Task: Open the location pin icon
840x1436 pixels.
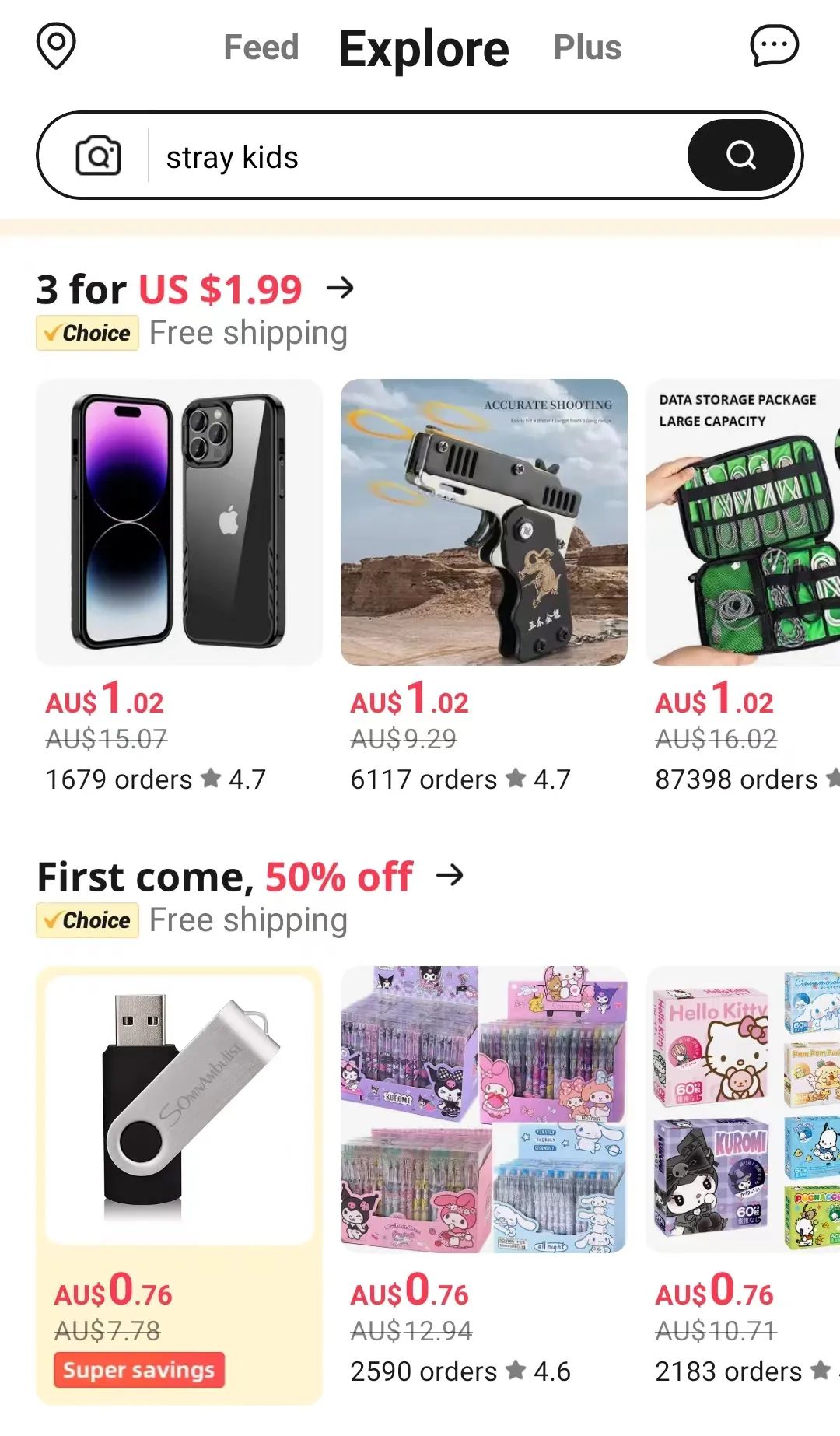Action: [x=56, y=46]
